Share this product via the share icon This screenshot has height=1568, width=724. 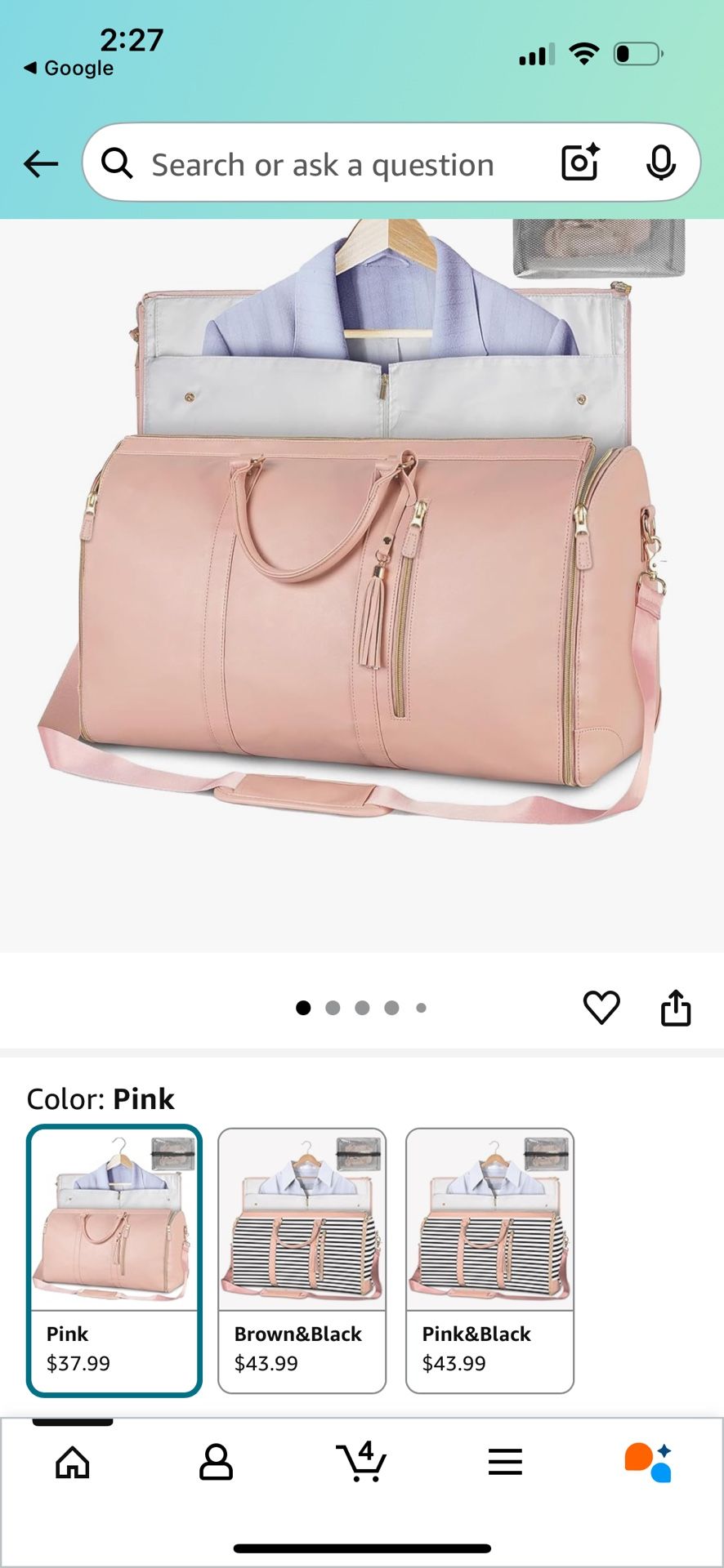[x=676, y=1009]
